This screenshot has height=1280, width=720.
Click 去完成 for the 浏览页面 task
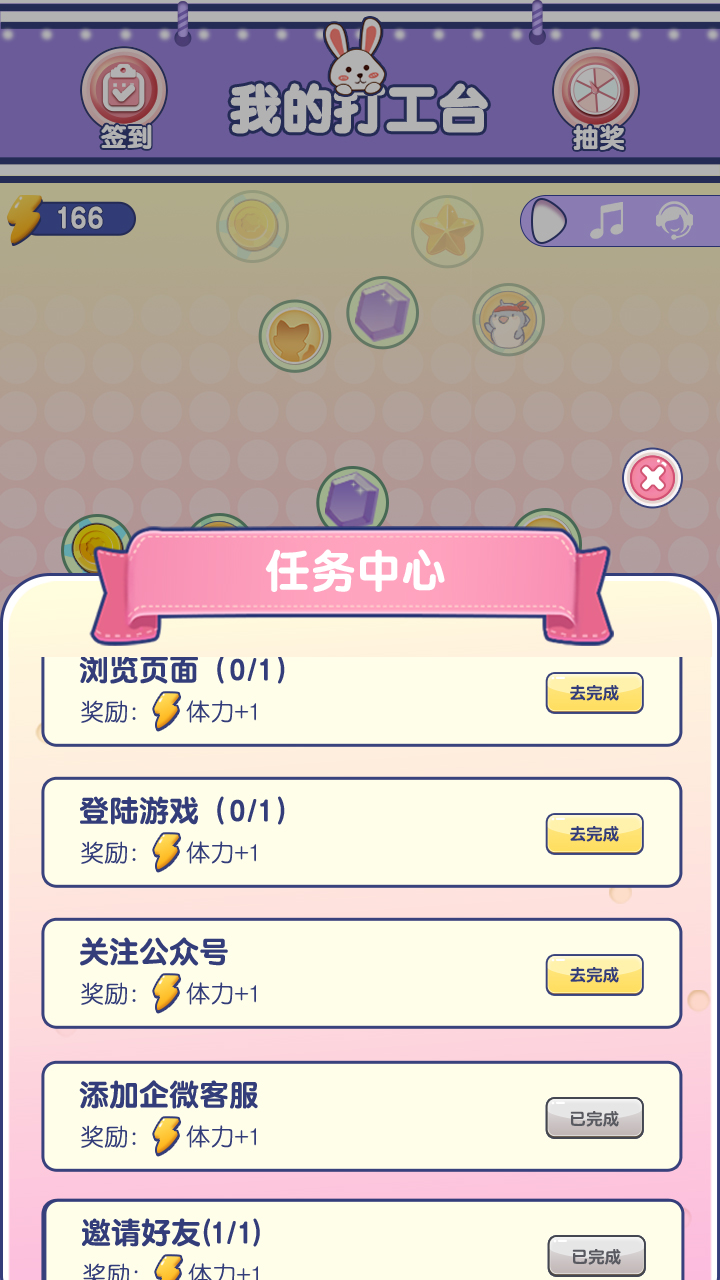point(594,693)
